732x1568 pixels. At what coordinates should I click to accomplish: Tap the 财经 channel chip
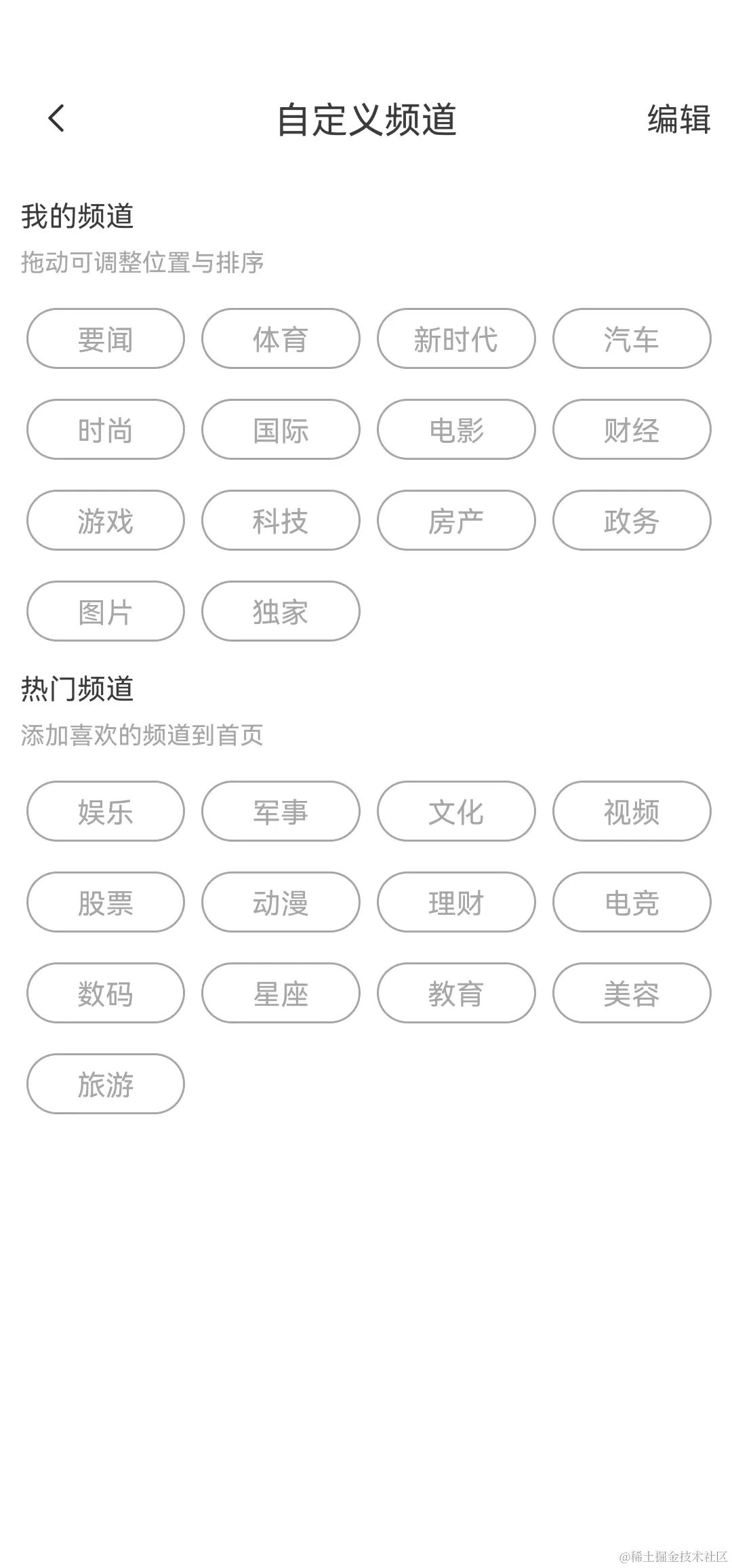click(x=632, y=430)
